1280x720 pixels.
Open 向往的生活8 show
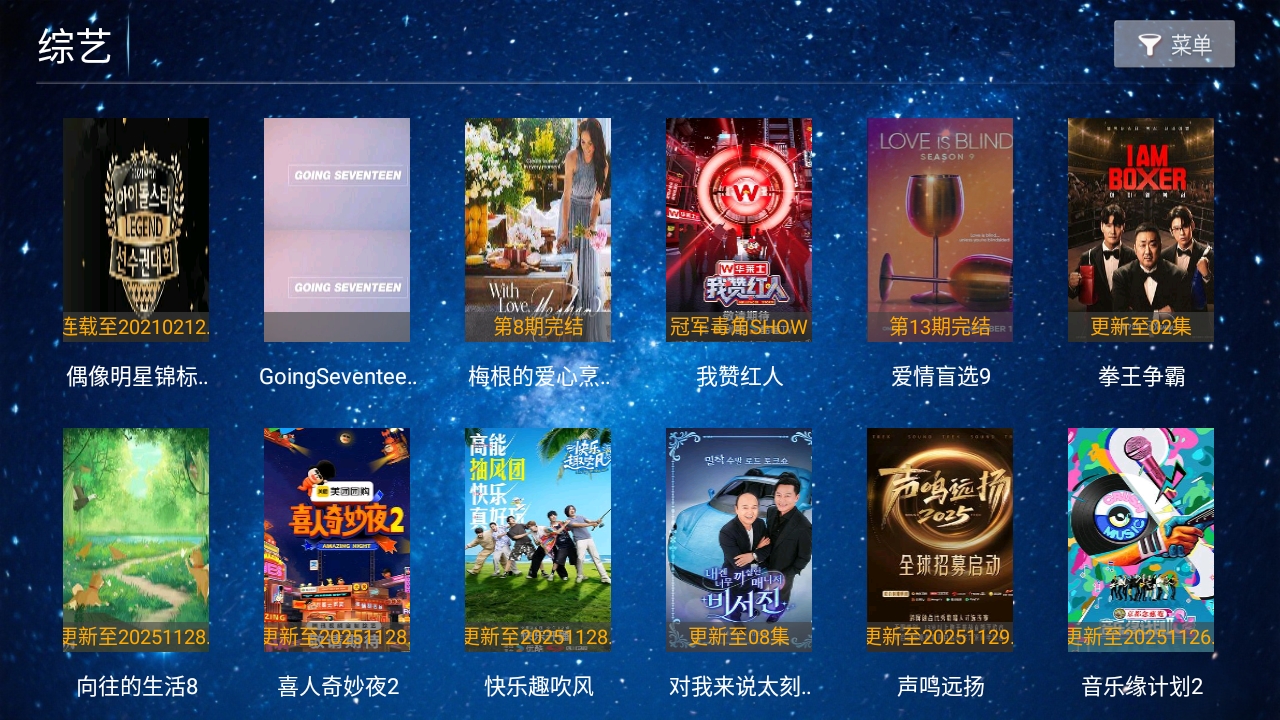tap(136, 540)
